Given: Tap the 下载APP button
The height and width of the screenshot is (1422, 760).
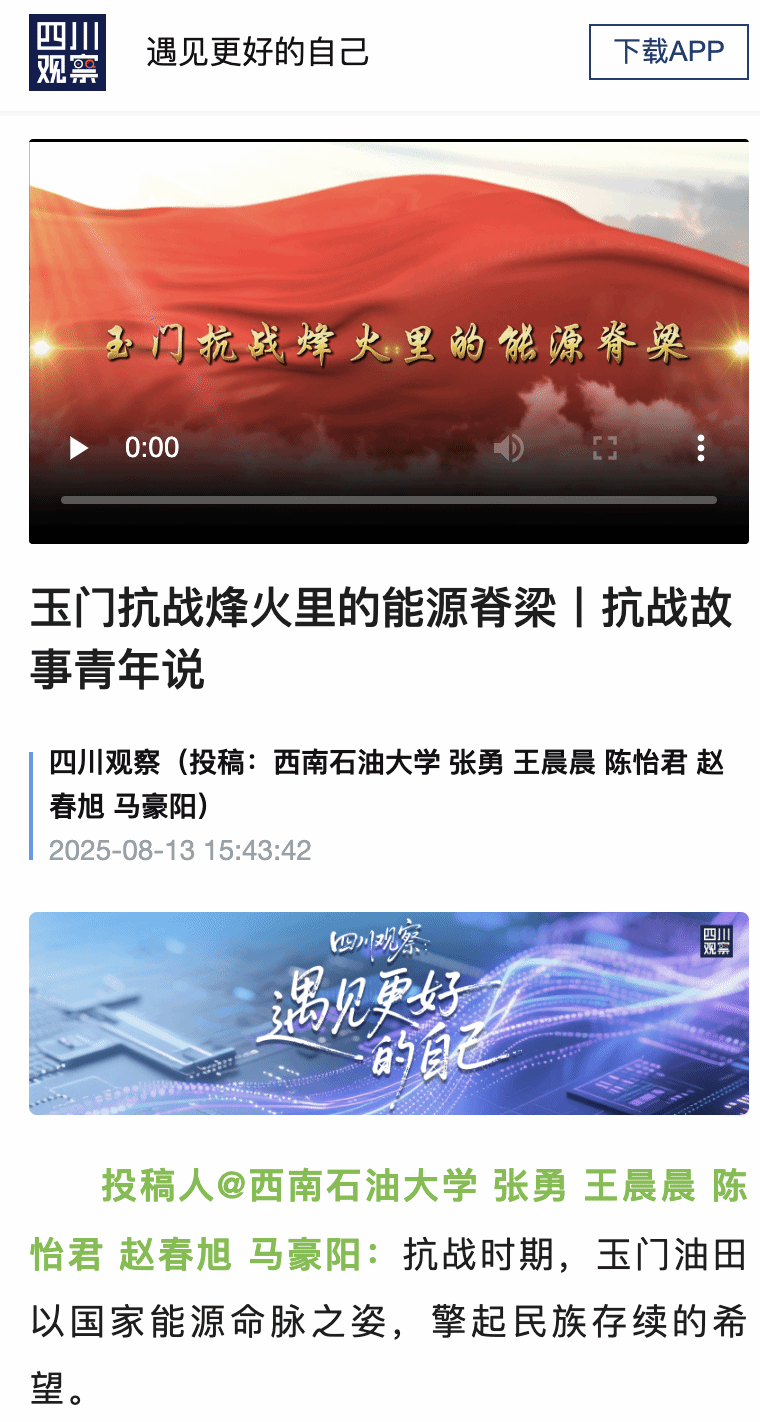Looking at the screenshot, I should point(668,52).
